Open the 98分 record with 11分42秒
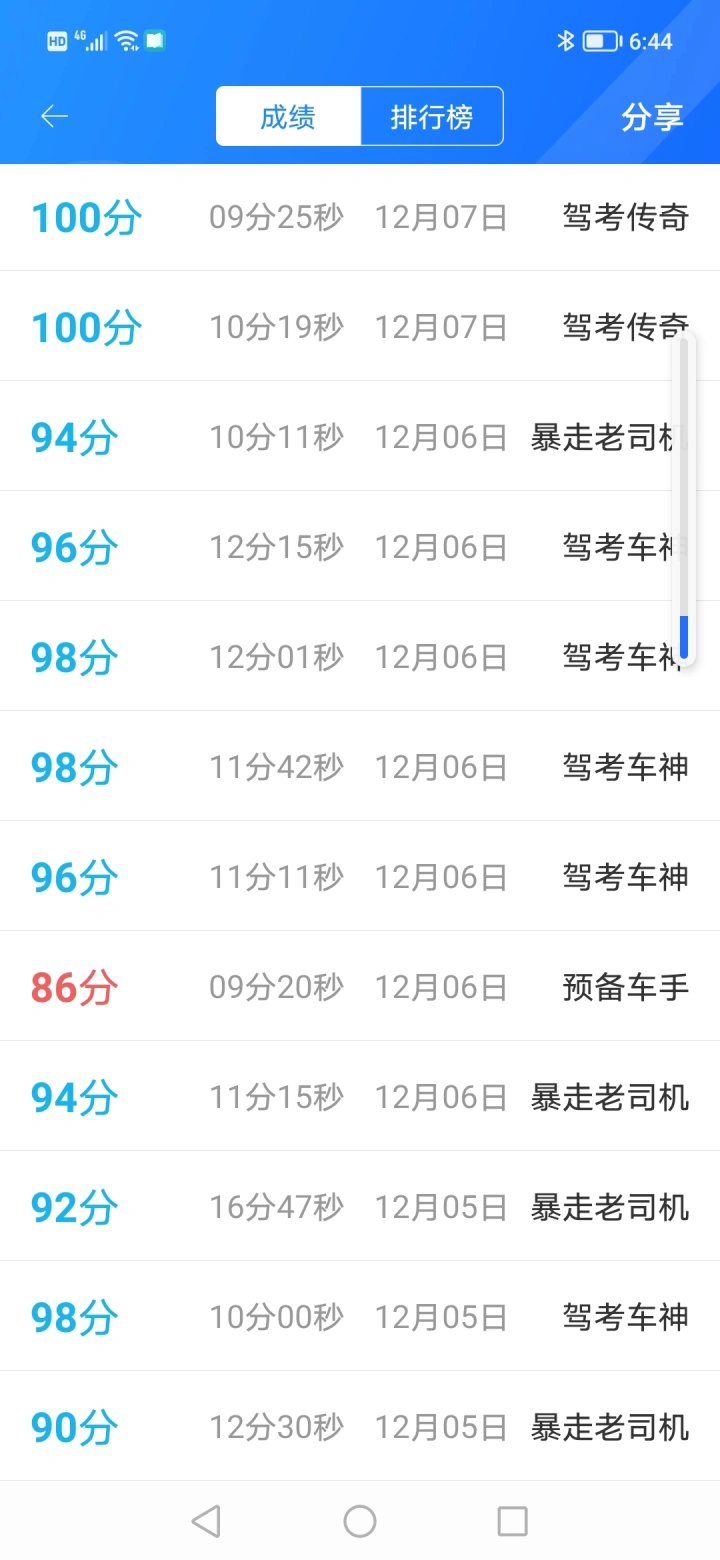The width and height of the screenshot is (720, 1560). pos(360,766)
